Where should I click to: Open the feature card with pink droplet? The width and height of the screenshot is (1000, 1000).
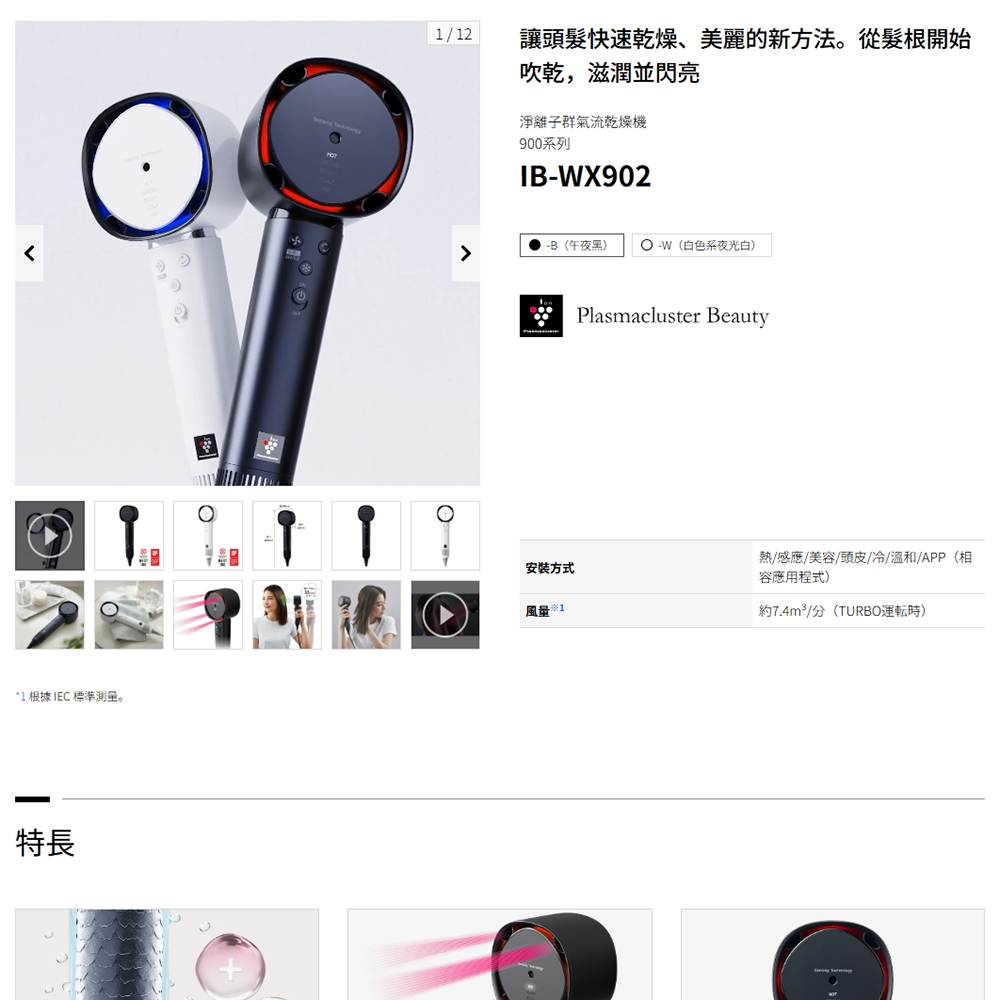point(167,955)
